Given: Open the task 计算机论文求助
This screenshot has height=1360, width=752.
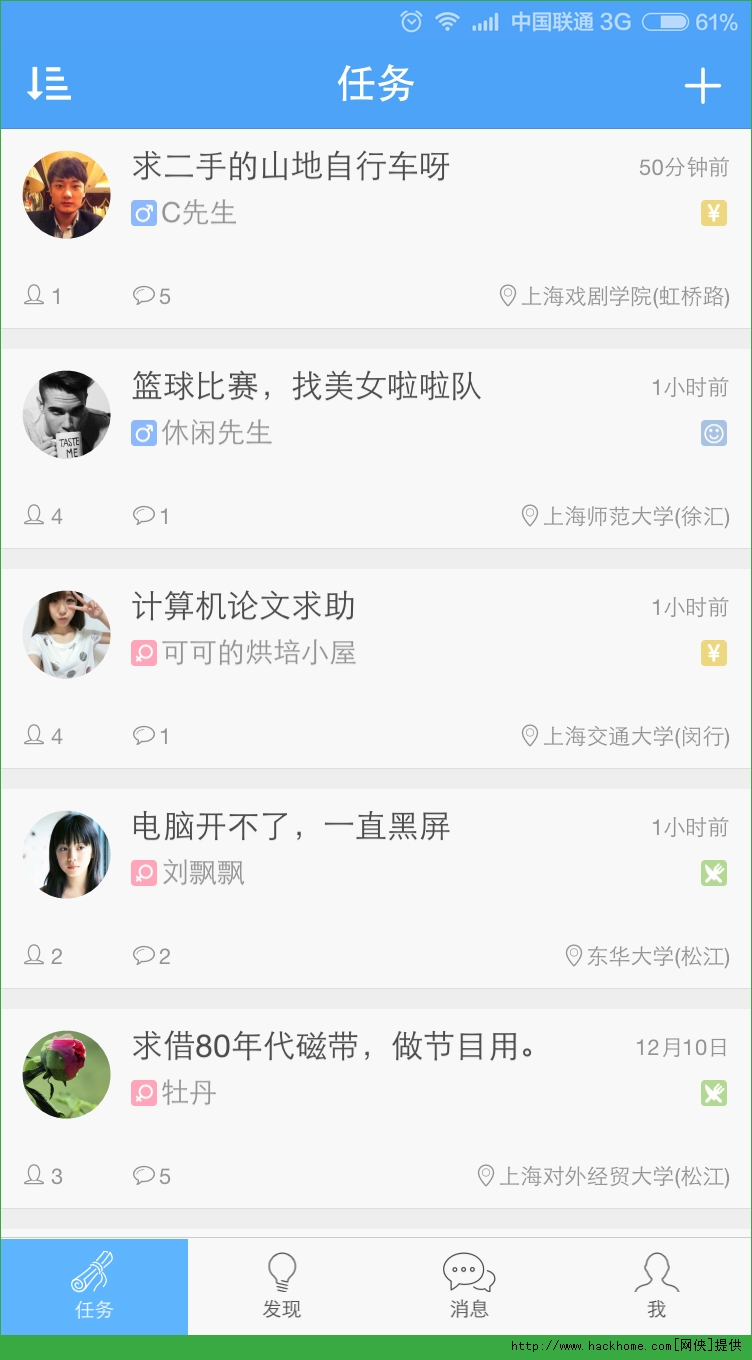Looking at the screenshot, I should coord(244,606).
